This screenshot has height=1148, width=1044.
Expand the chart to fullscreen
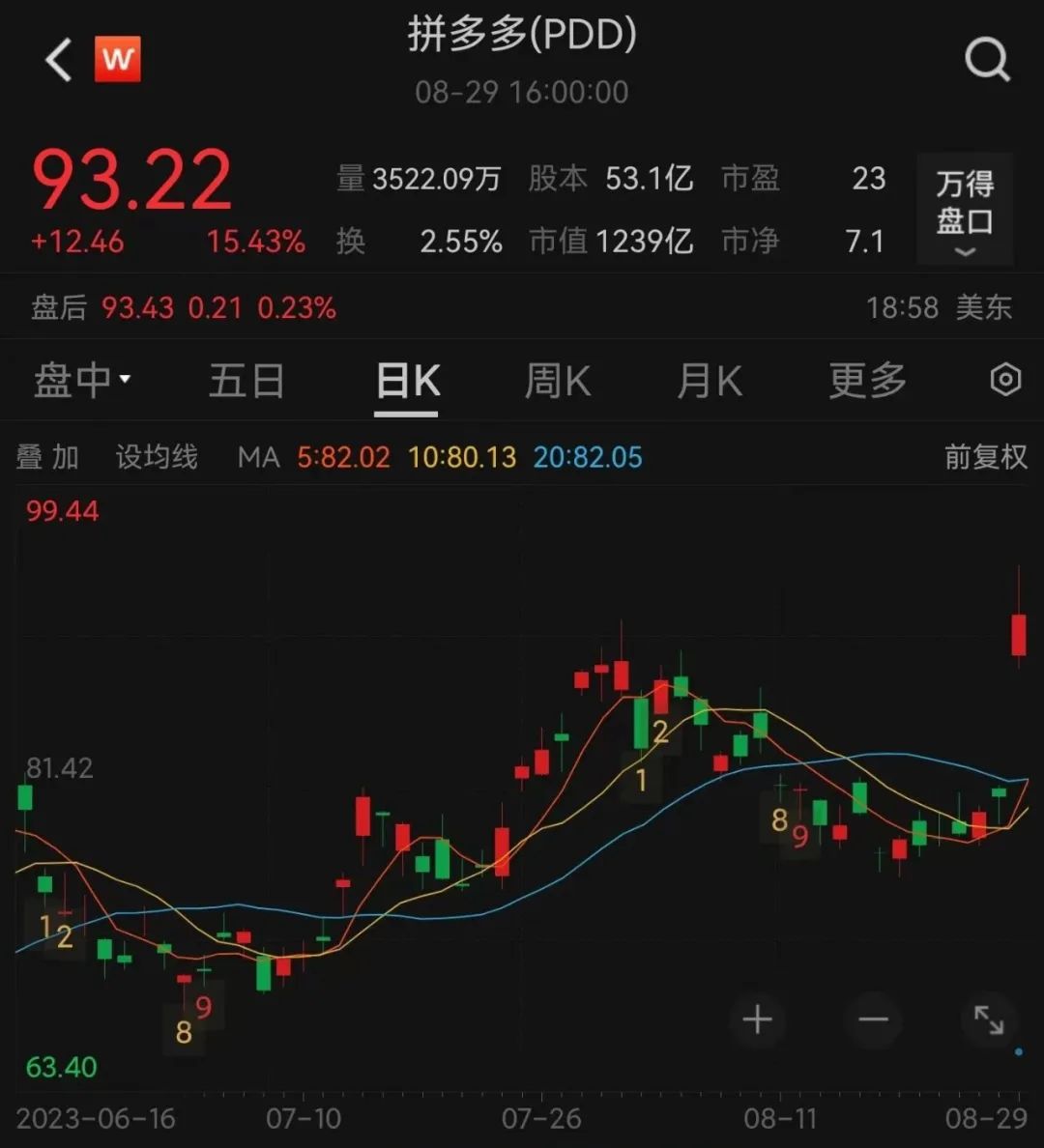coord(989,1019)
